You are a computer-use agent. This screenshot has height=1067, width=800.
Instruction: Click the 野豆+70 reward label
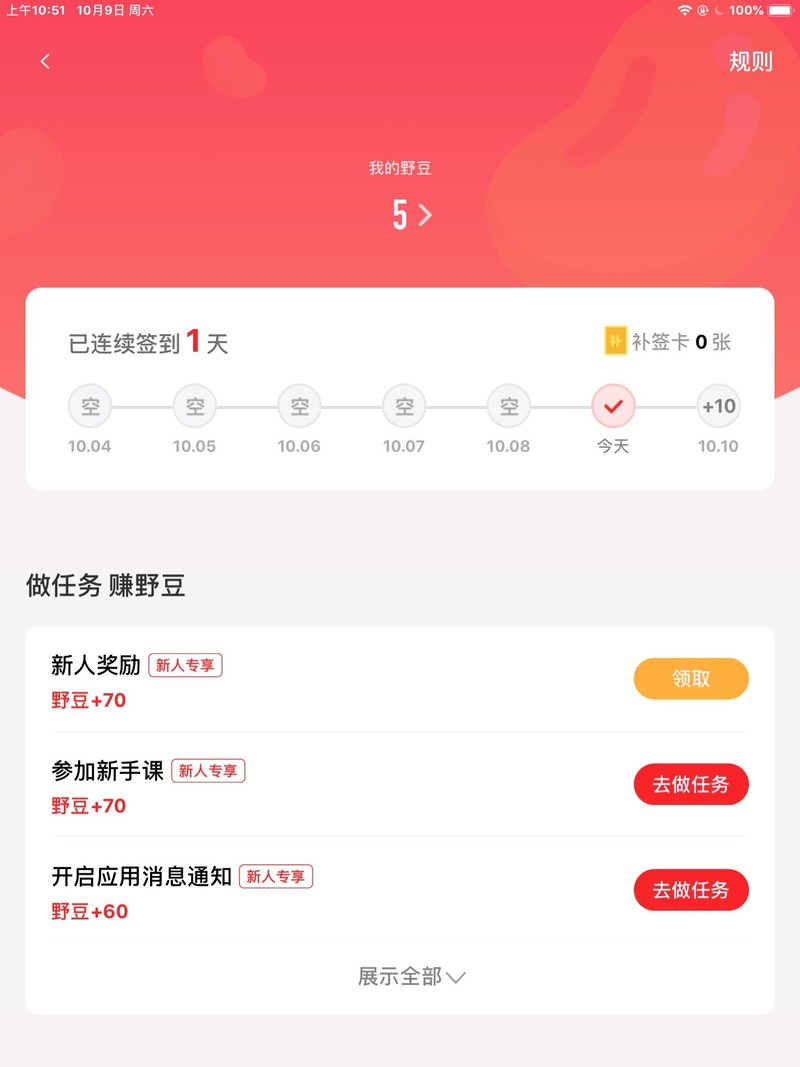point(87,701)
